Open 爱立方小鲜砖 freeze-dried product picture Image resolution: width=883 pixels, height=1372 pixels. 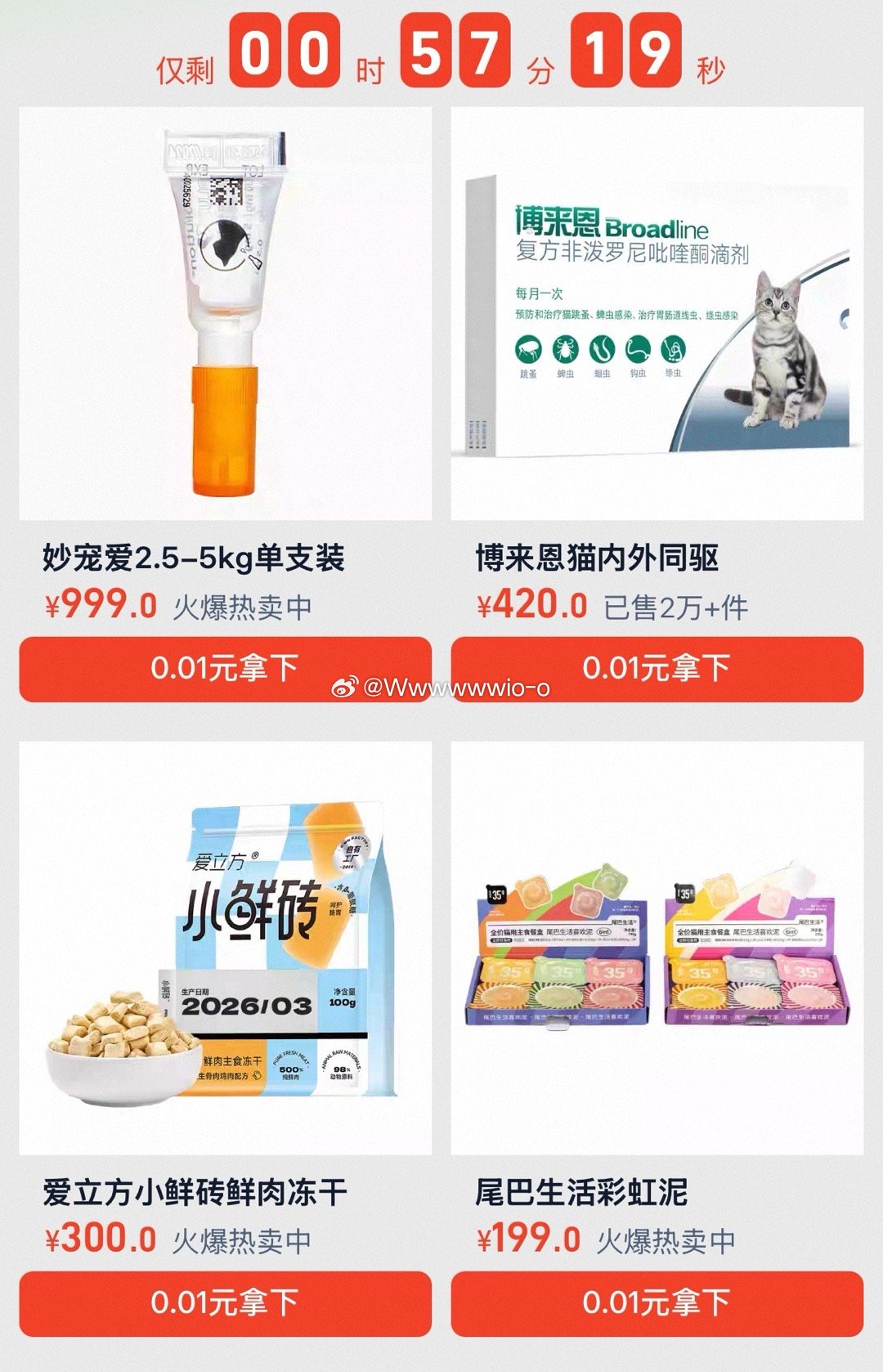point(225,948)
